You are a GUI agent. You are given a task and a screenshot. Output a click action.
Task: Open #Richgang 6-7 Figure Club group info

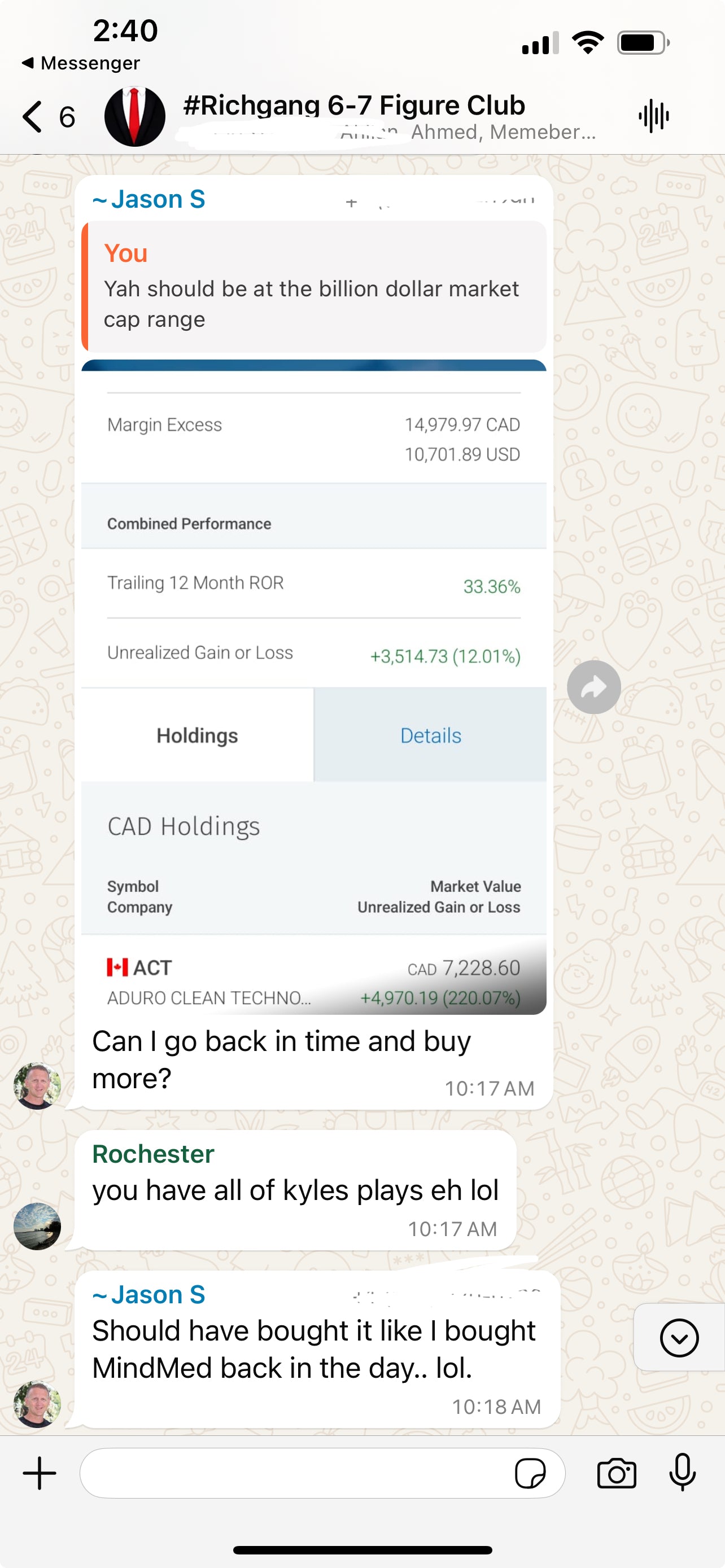point(353,106)
